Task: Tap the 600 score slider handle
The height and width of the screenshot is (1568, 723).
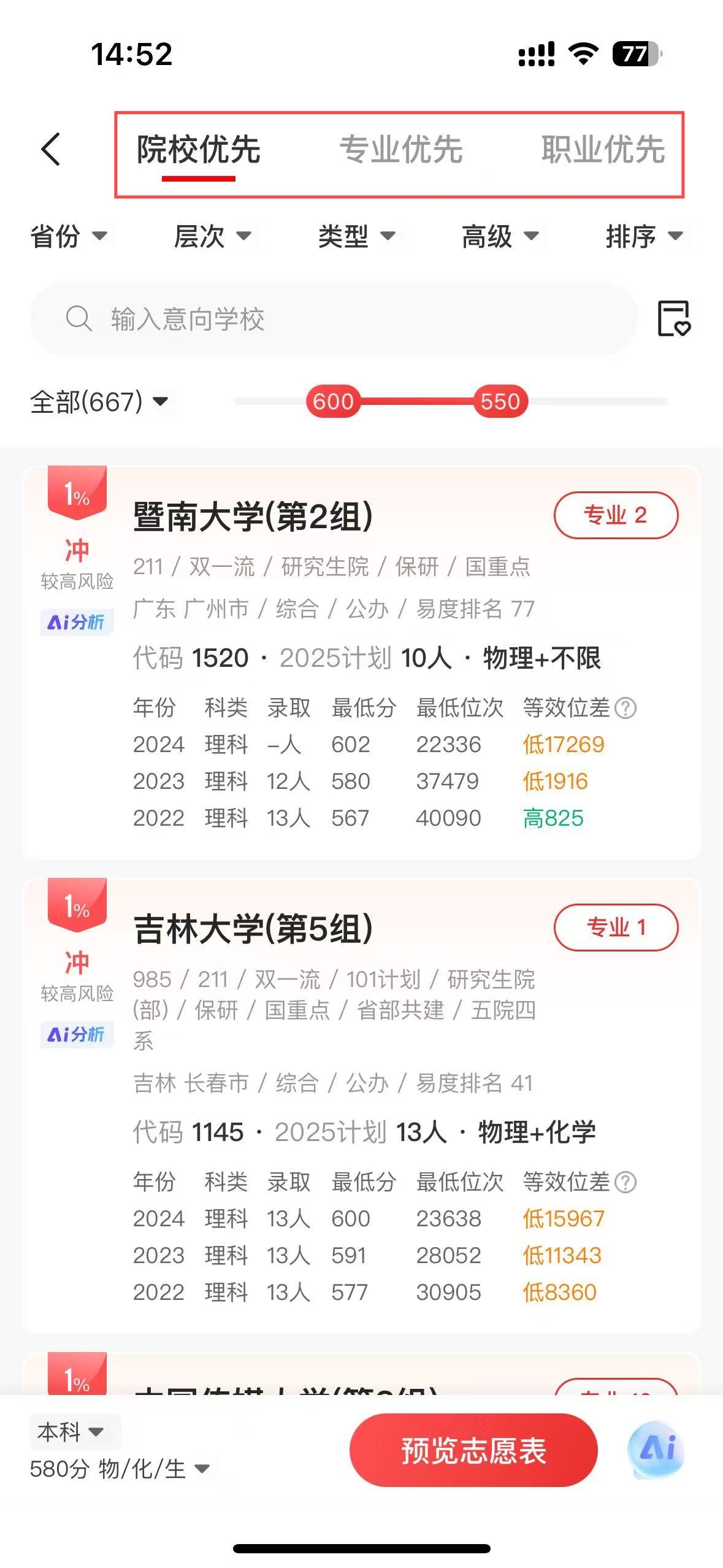Action: 333,401
